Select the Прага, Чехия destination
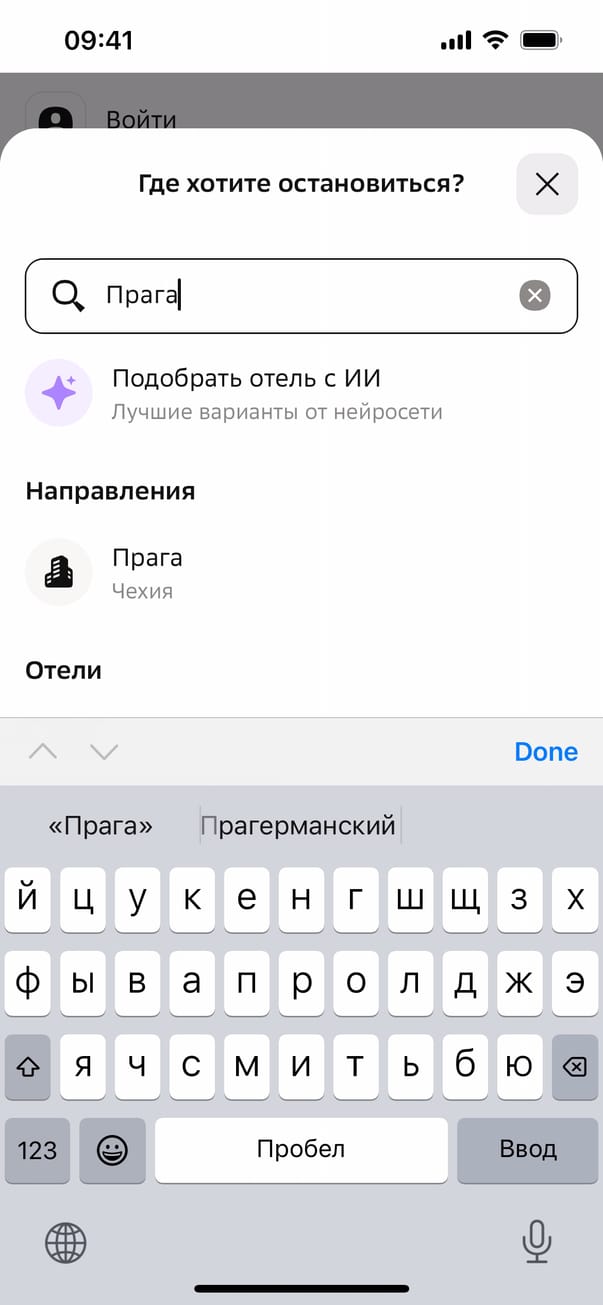The image size is (603, 1305). (147, 572)
